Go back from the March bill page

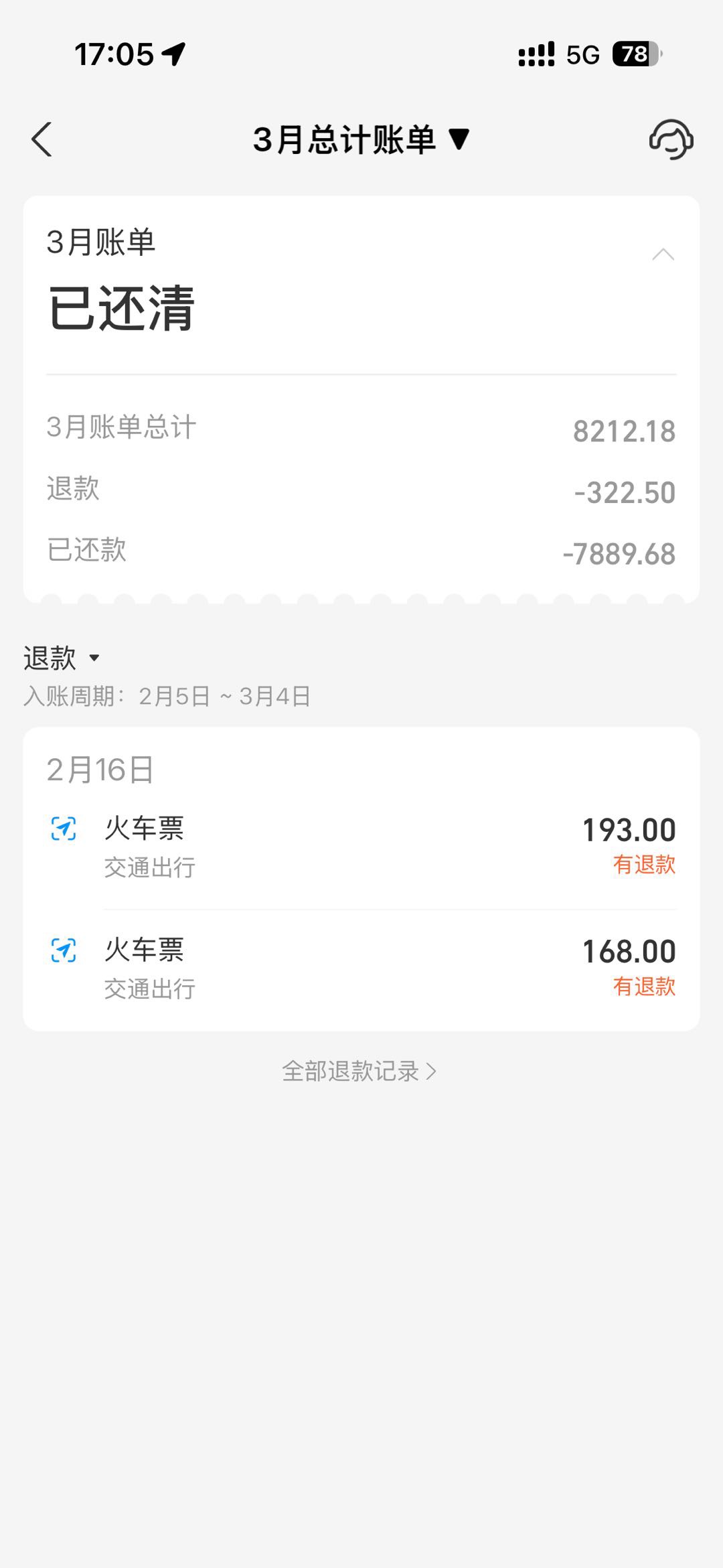(42, 140)
